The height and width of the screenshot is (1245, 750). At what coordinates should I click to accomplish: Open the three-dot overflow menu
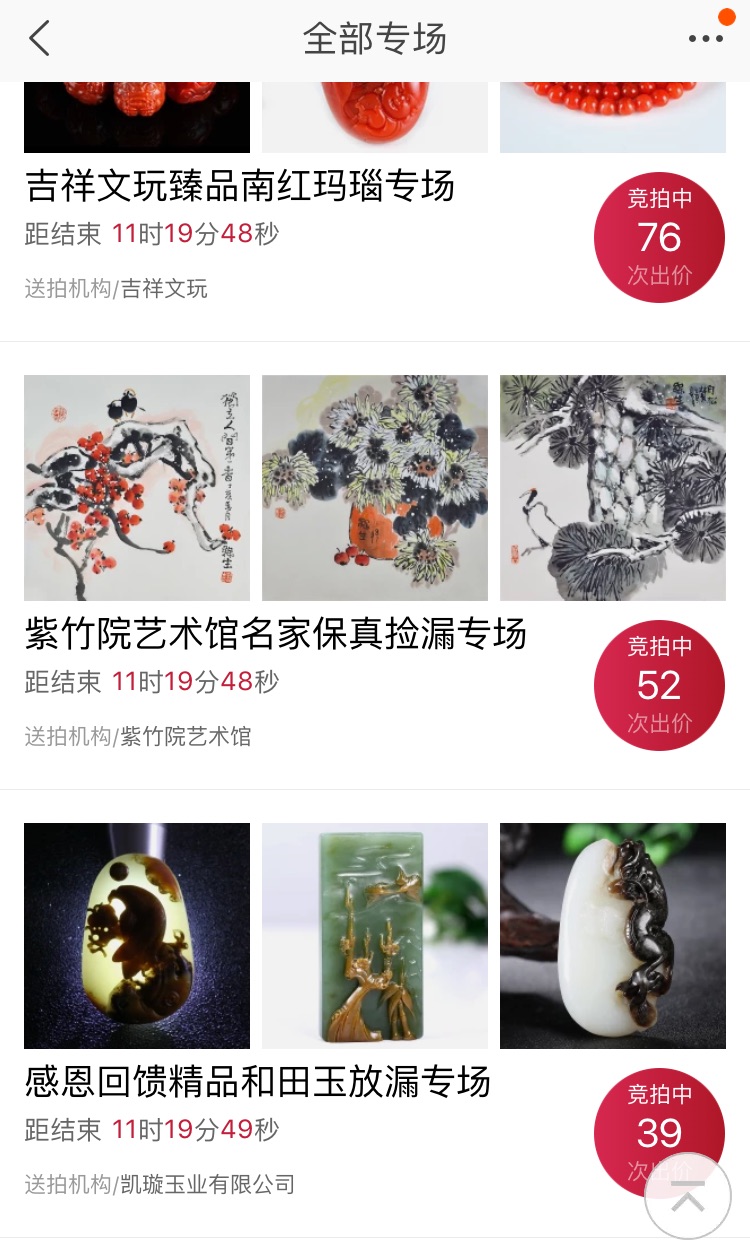(705, 39)
